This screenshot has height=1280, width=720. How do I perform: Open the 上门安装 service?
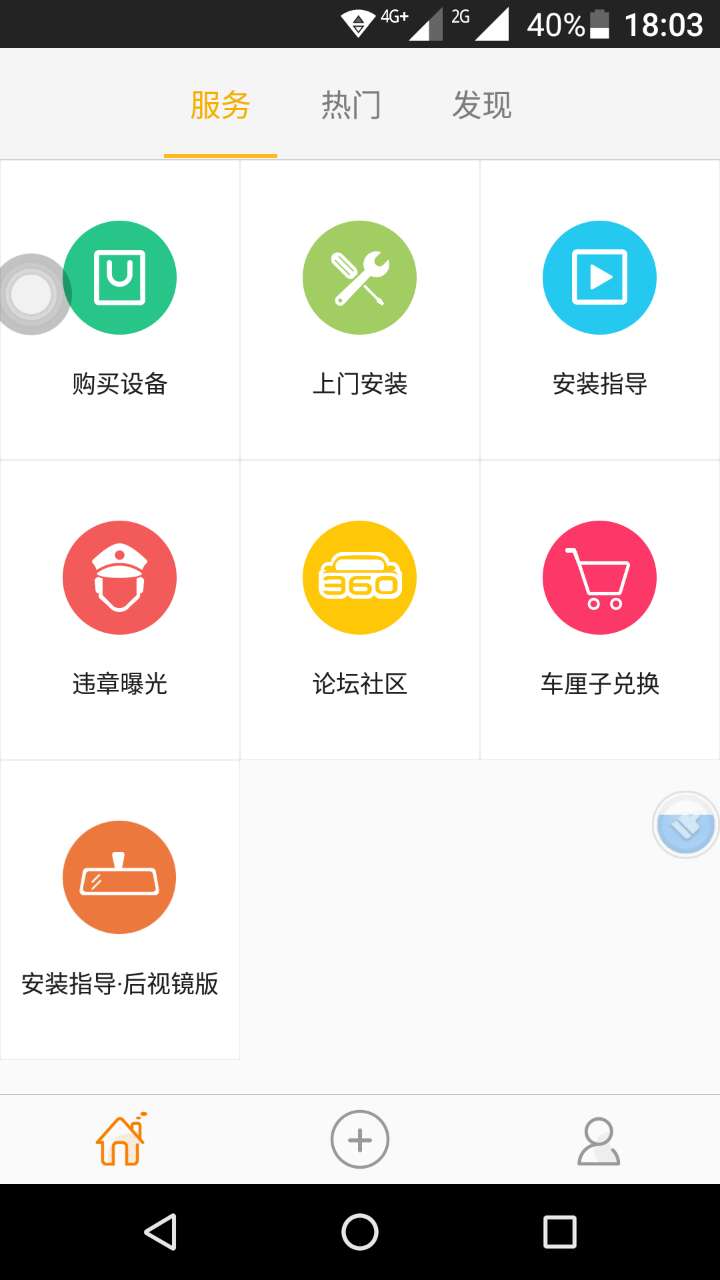(360, 310)
